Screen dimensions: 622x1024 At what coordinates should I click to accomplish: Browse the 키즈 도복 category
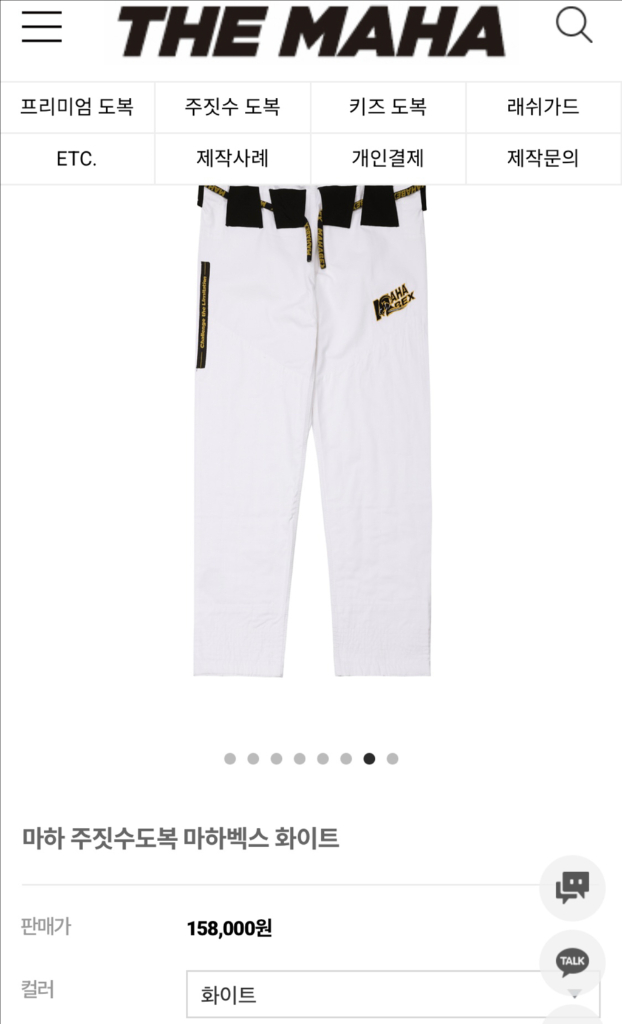[388, 107]
